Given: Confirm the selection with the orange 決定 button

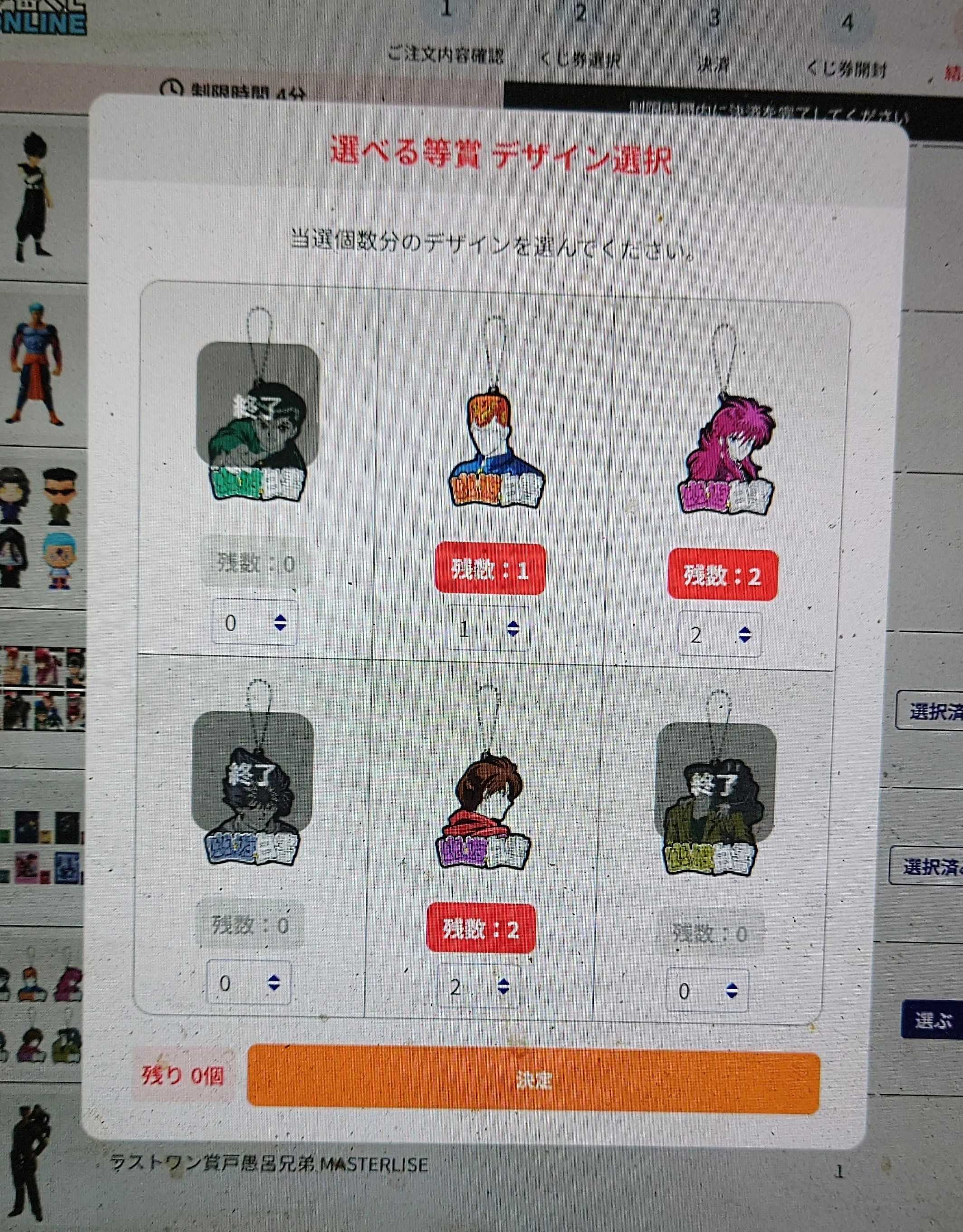Looking at the screenshot, I should point(533,1081).
